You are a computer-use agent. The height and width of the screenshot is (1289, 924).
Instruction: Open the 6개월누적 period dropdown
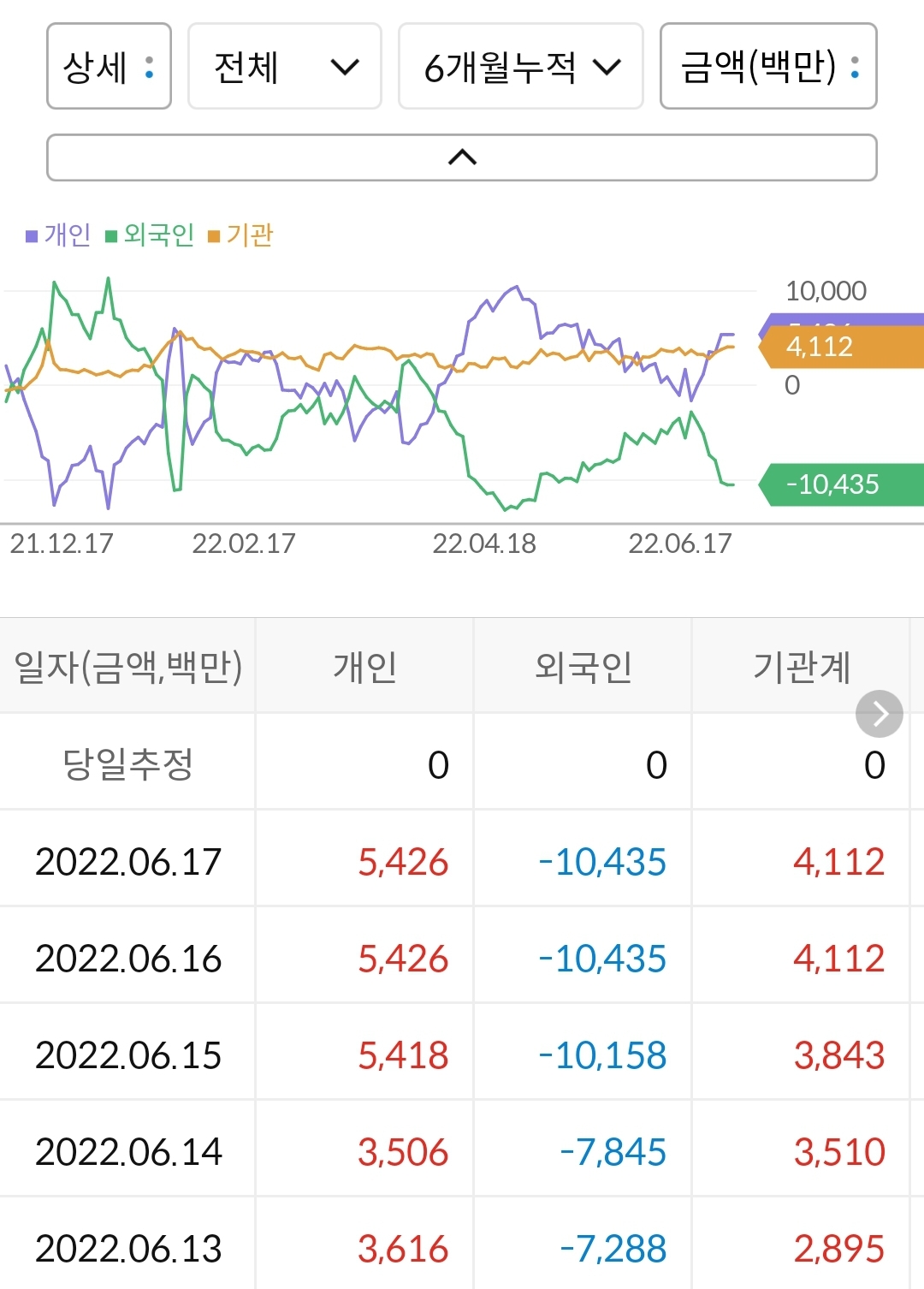point(520,68)
